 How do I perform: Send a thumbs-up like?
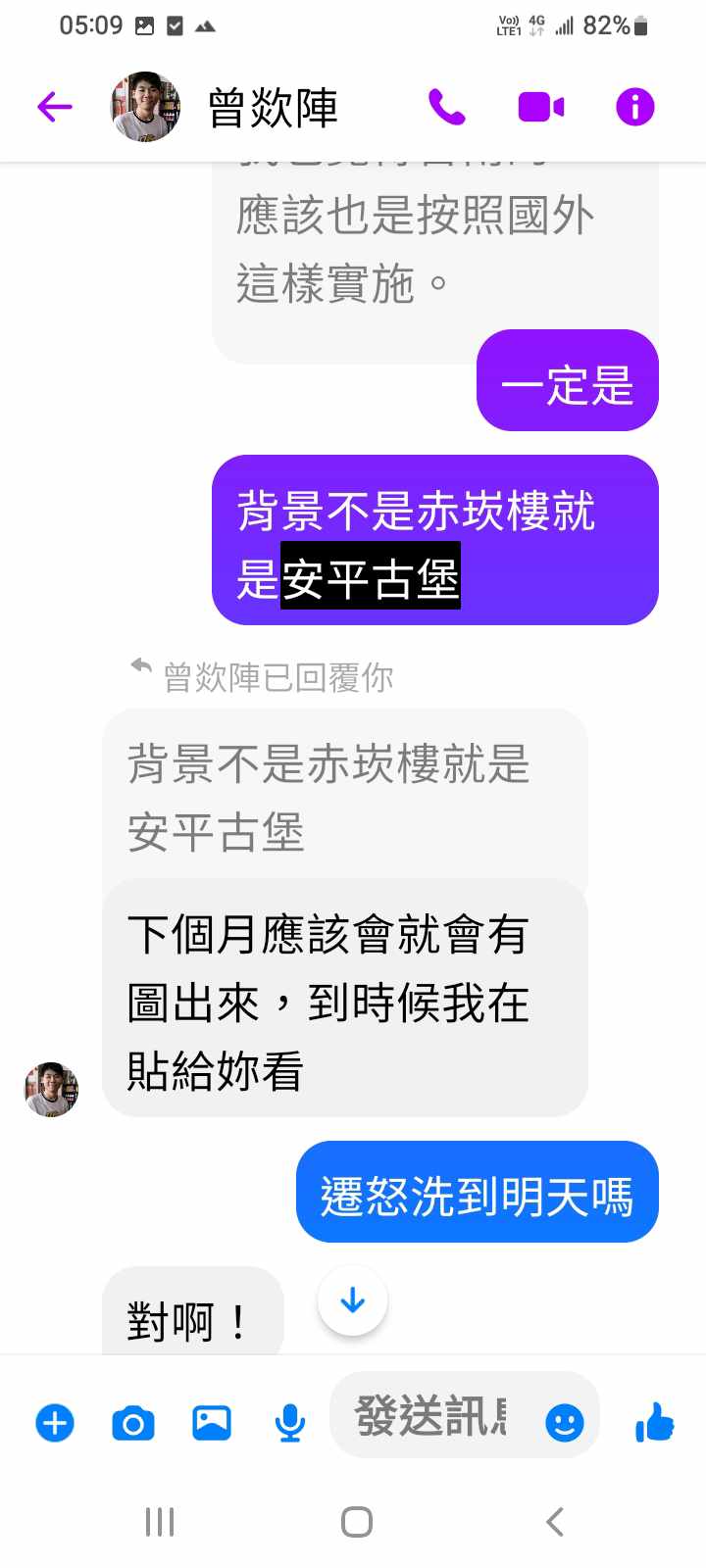654,1422
